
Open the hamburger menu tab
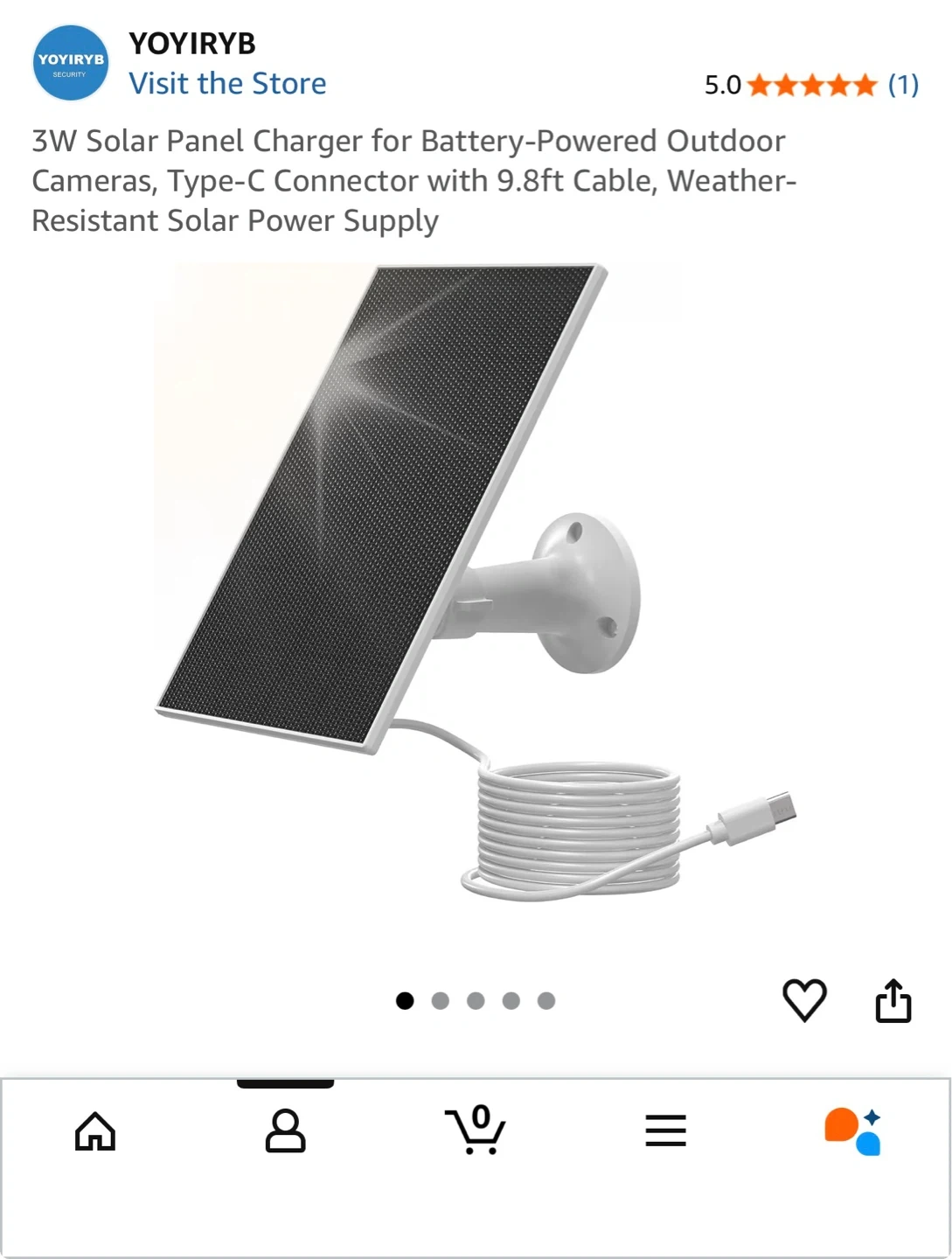tap(666, 1130)
